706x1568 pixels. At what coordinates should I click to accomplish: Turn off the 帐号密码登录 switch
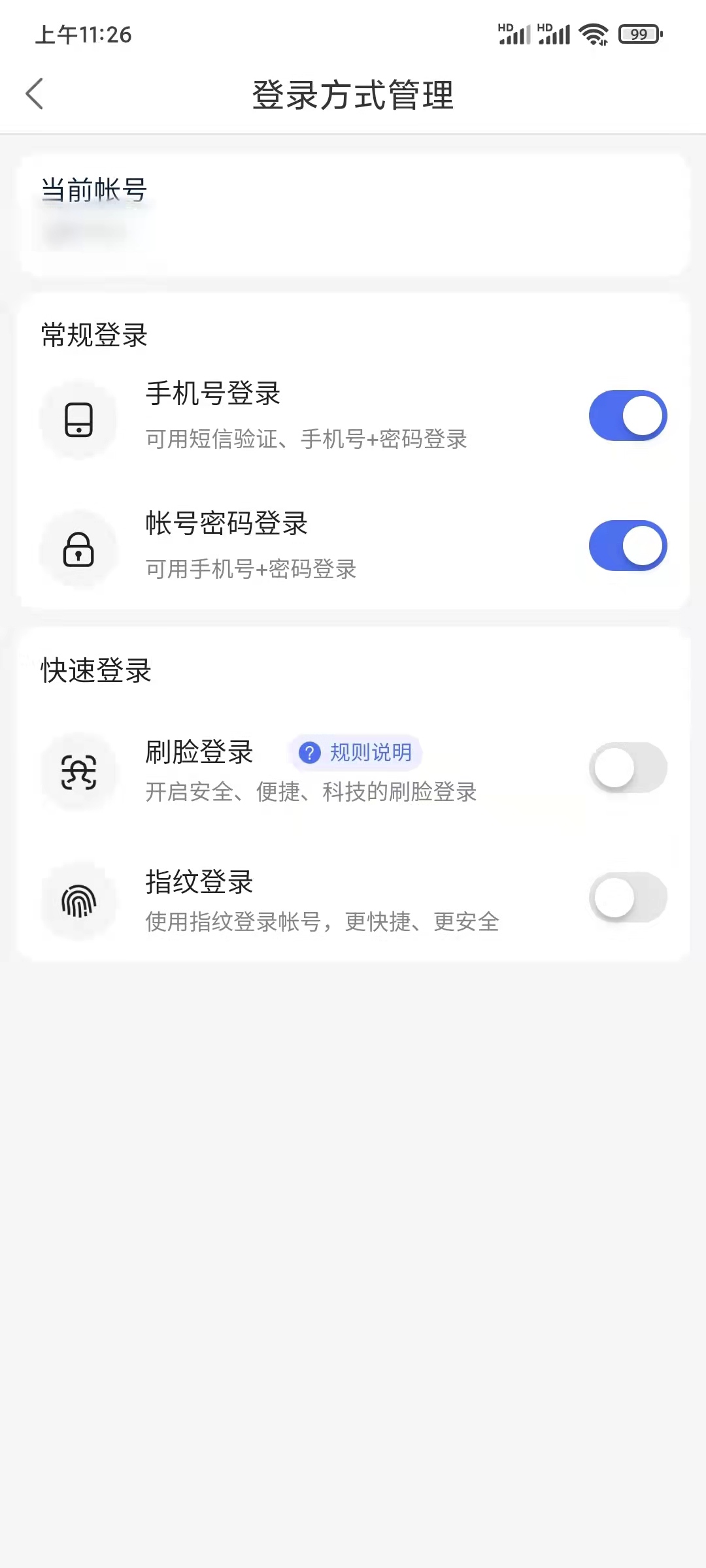point(628,546)
